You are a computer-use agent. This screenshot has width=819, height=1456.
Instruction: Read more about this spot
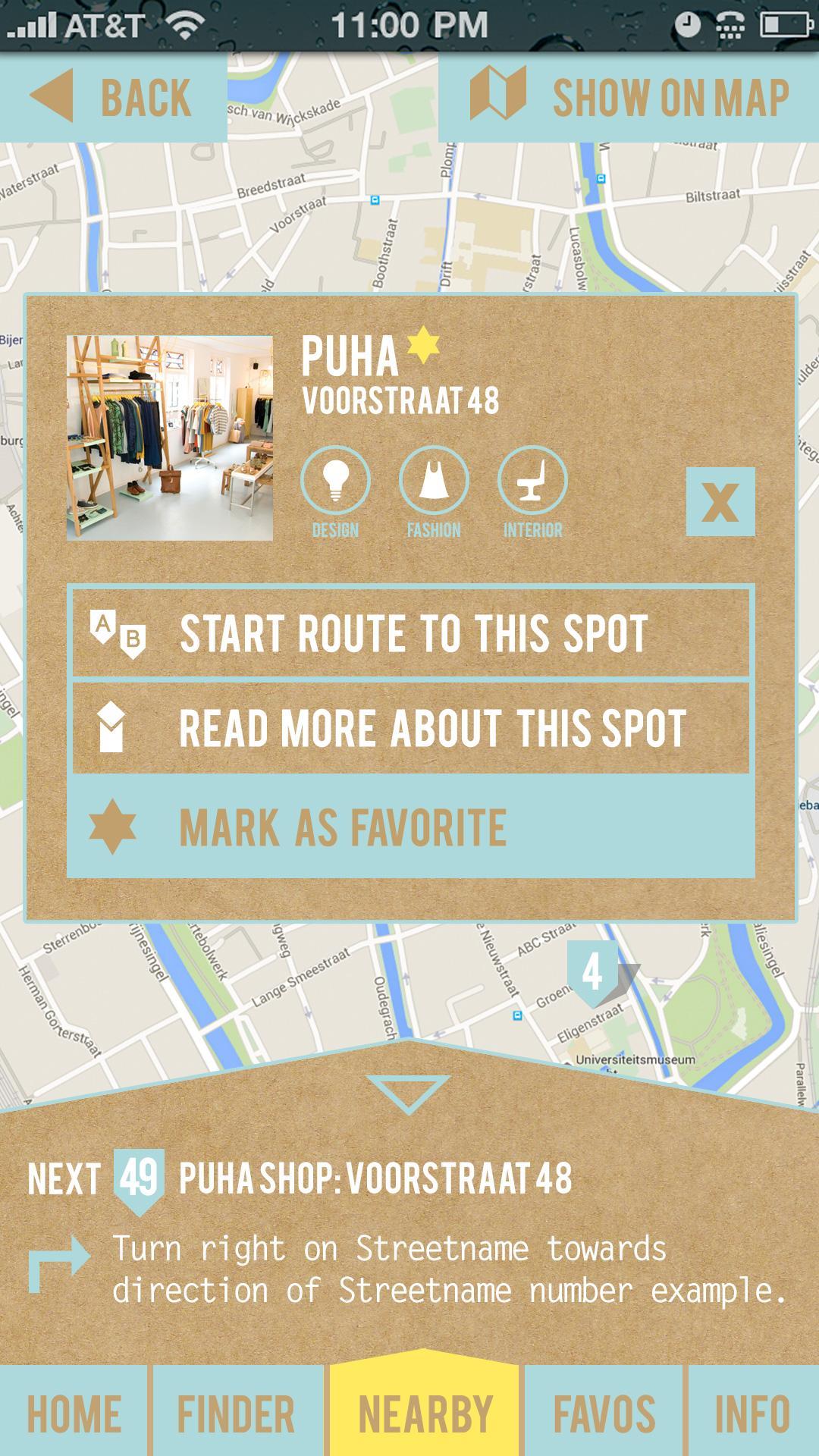pyautogui.click(x=410, y=728)
